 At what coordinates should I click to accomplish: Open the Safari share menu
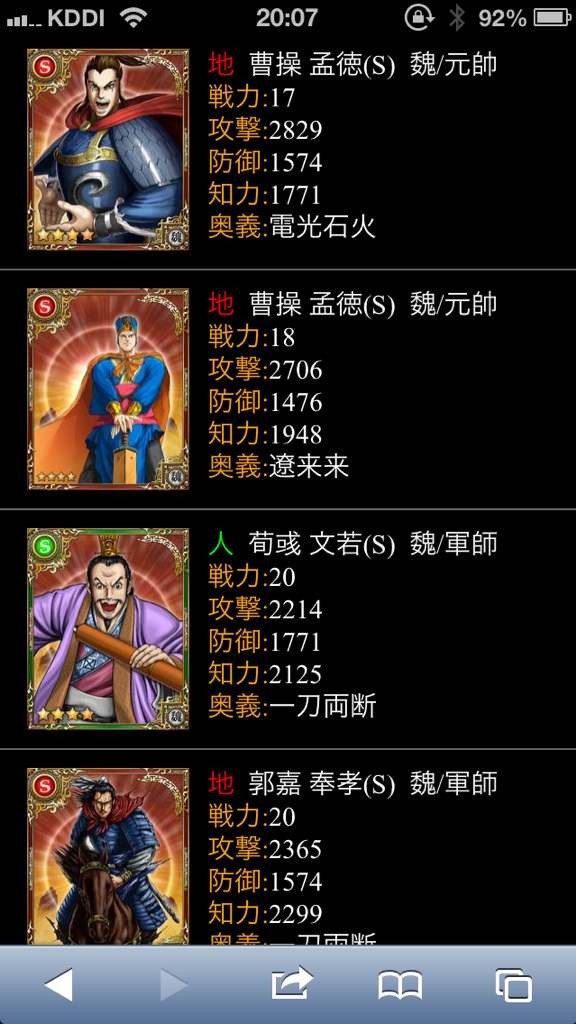pyautogui.click(x=292, y=983)
